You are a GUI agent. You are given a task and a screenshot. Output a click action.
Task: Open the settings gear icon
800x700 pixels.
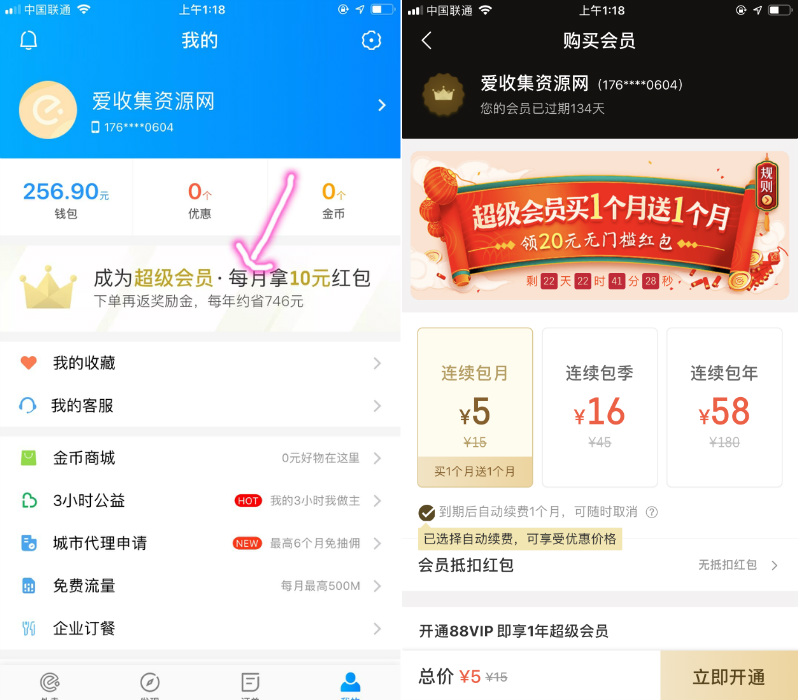click(371, 40)
